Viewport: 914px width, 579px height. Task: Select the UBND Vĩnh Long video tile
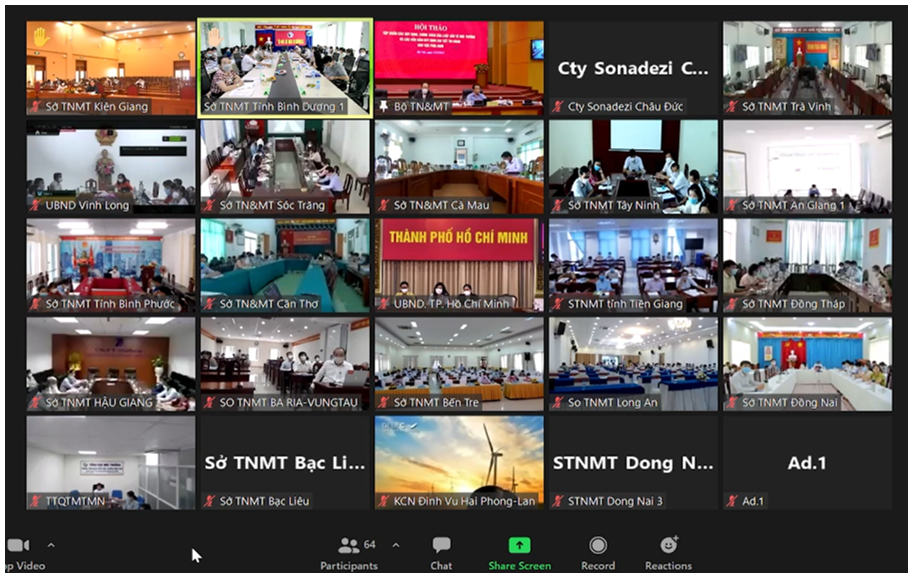[110, 165]
